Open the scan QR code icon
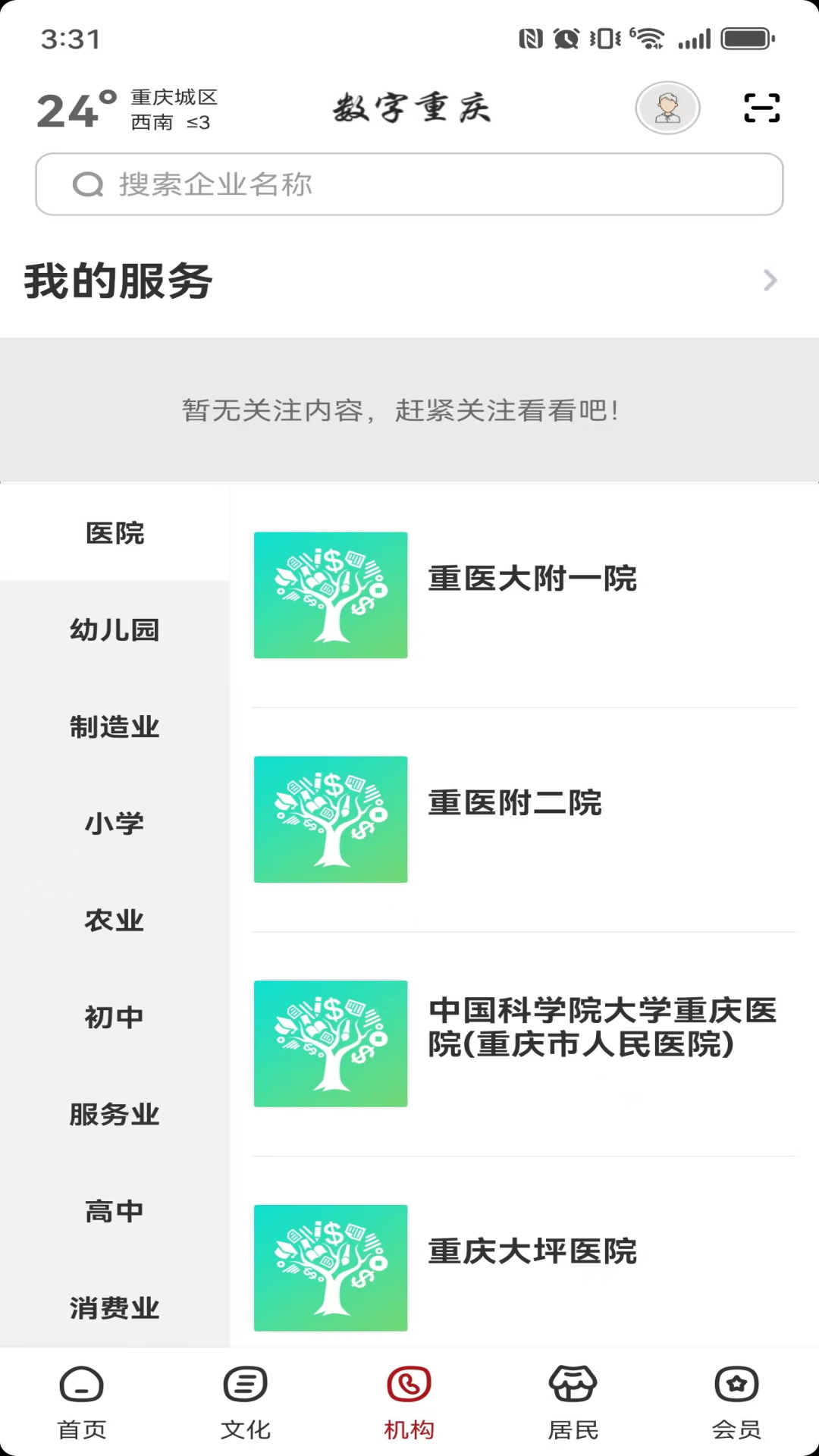Viewport: 819px width, 1456px height. coord(761,108)
